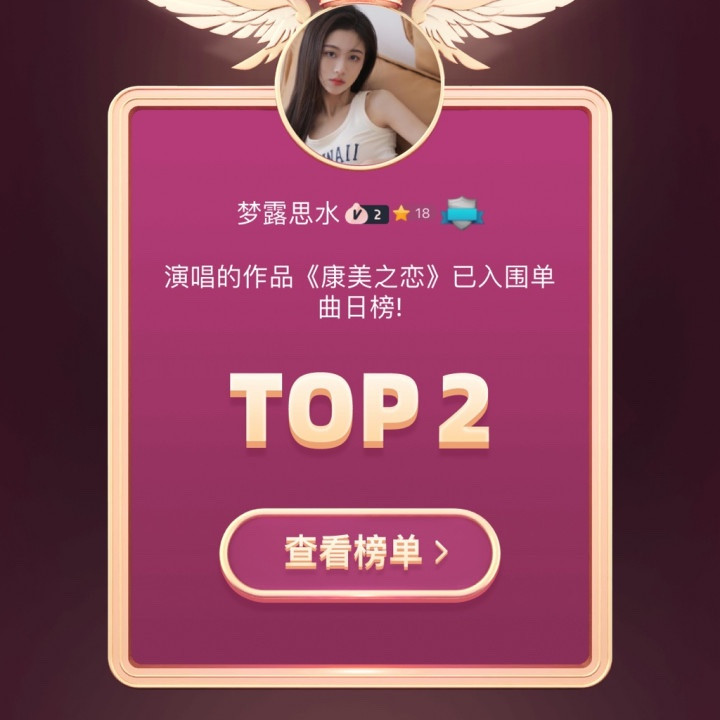This screenshot has width=720, height=720.
Task: Open the 查看榜单 chart button
Action: coord(360,554)
